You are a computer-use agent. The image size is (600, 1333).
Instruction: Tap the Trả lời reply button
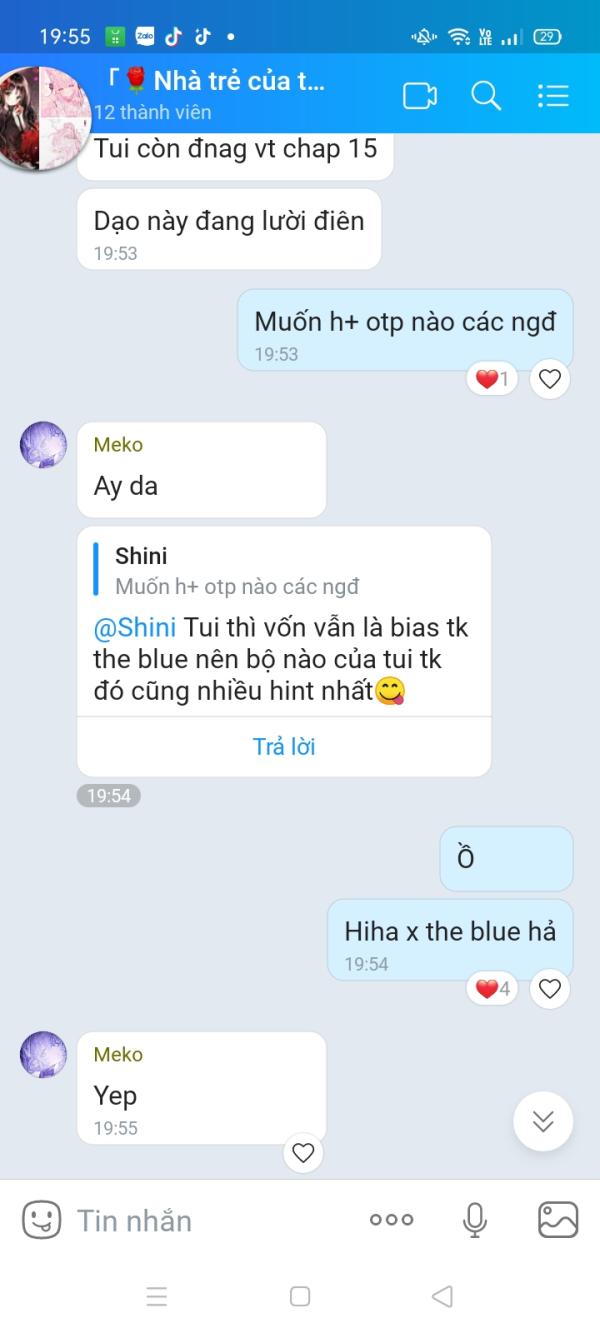pyautogui.click(x=284, y=746)
